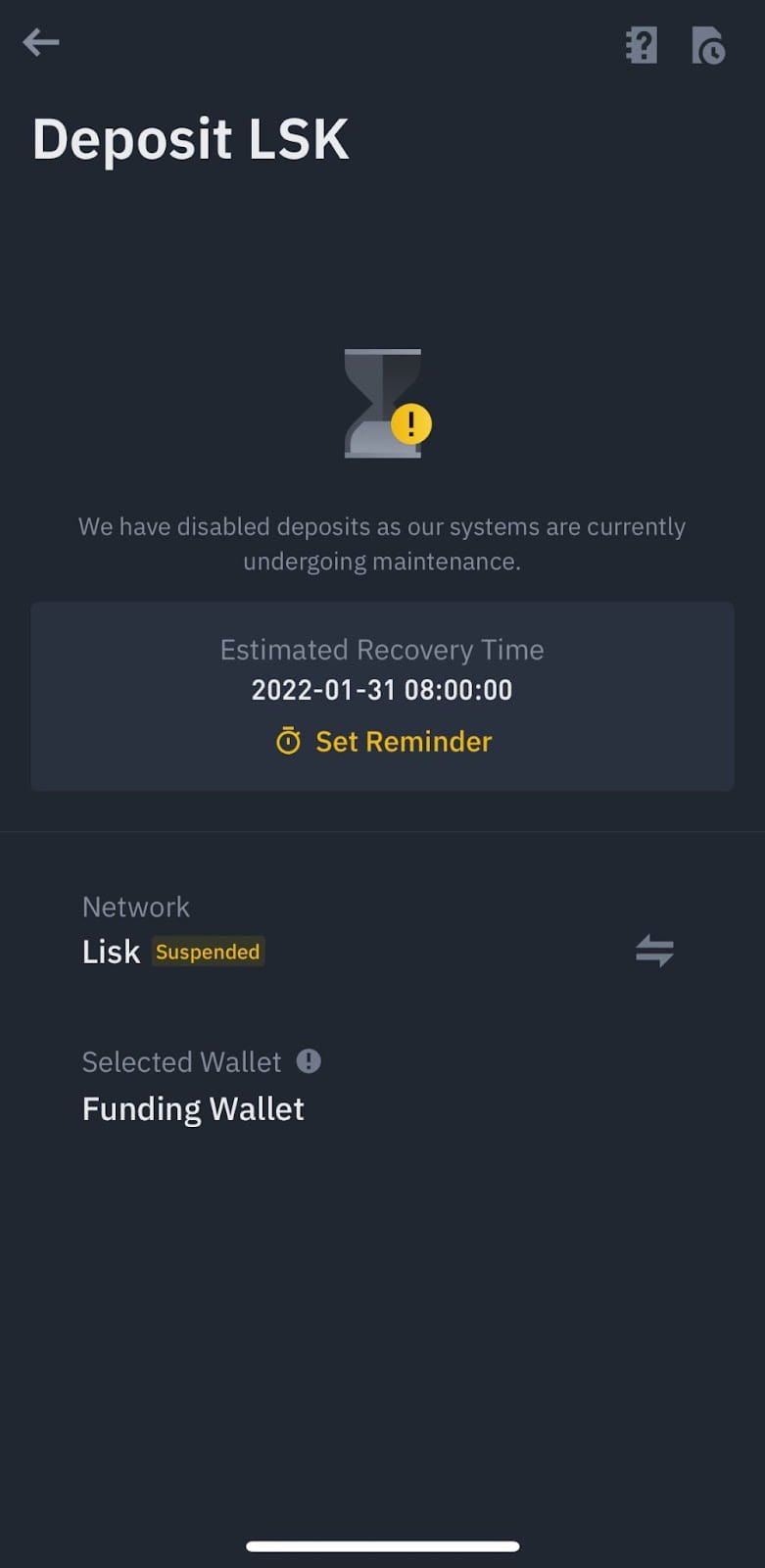This screenshot has width=765, height=1568.
Task: Open deposit history icon
Action: 708,45
